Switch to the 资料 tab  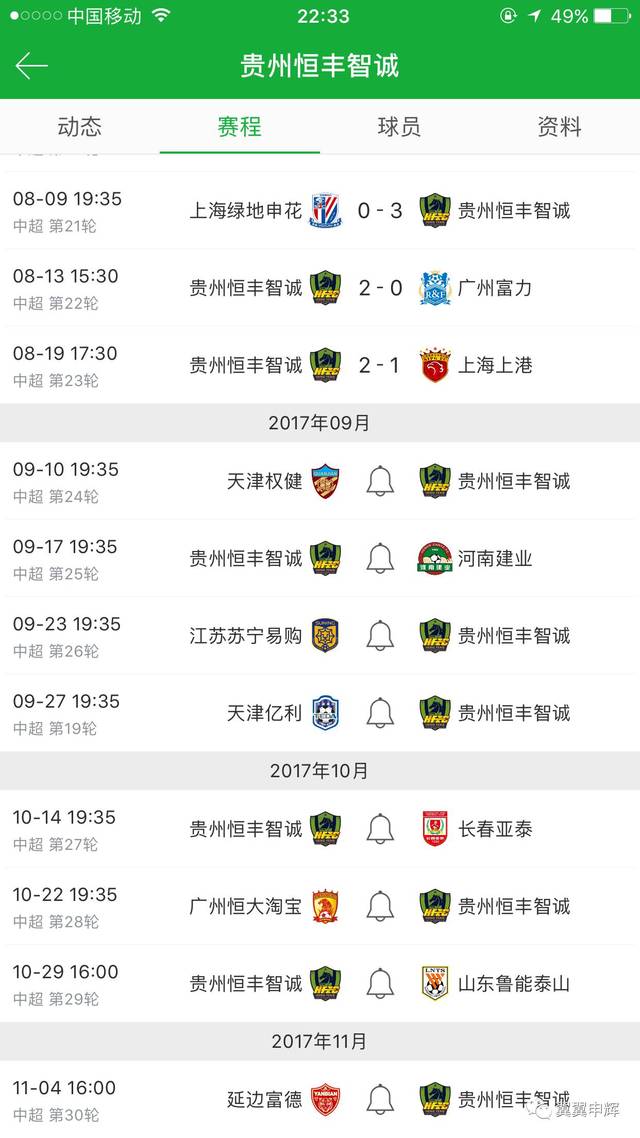point(559,127)
